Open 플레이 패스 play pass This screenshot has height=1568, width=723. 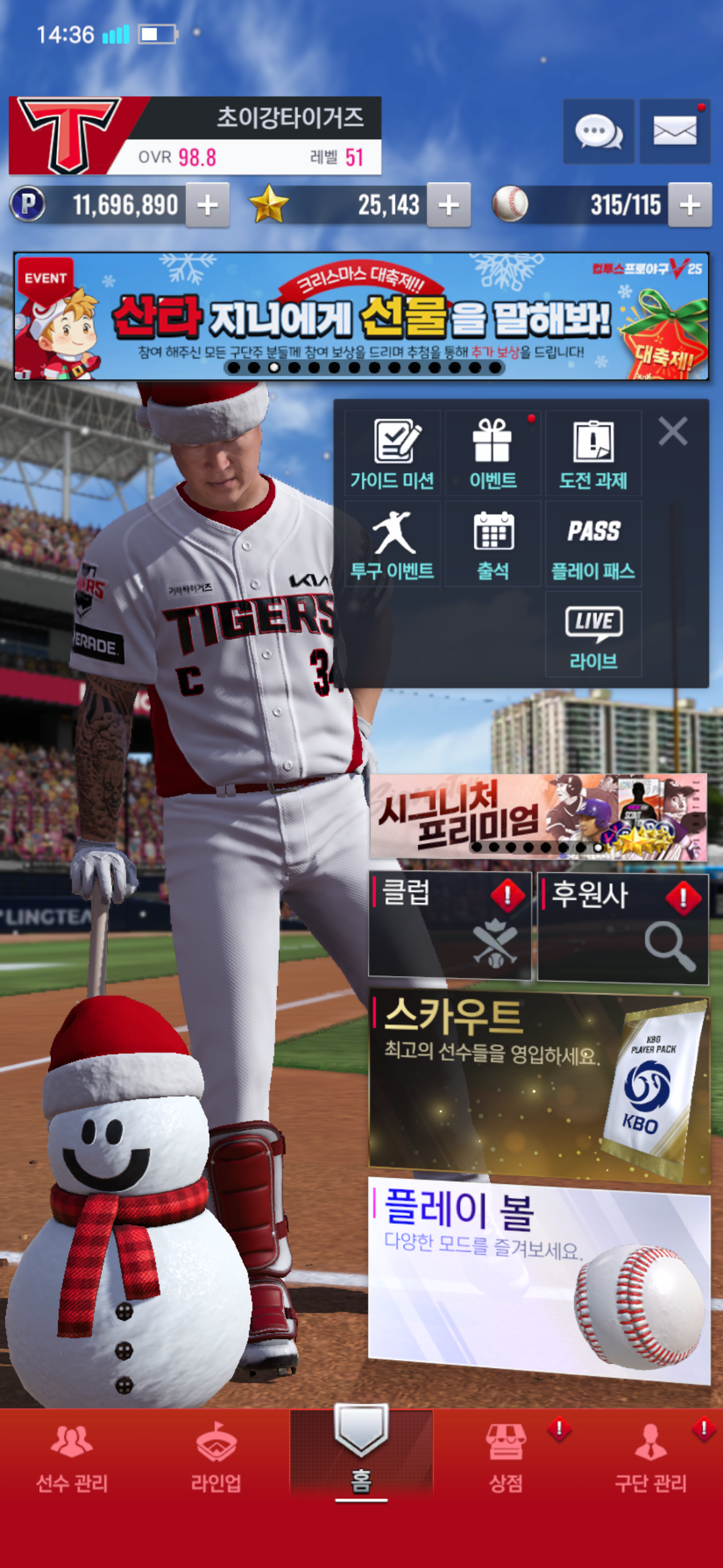click(x=593, y=544)
